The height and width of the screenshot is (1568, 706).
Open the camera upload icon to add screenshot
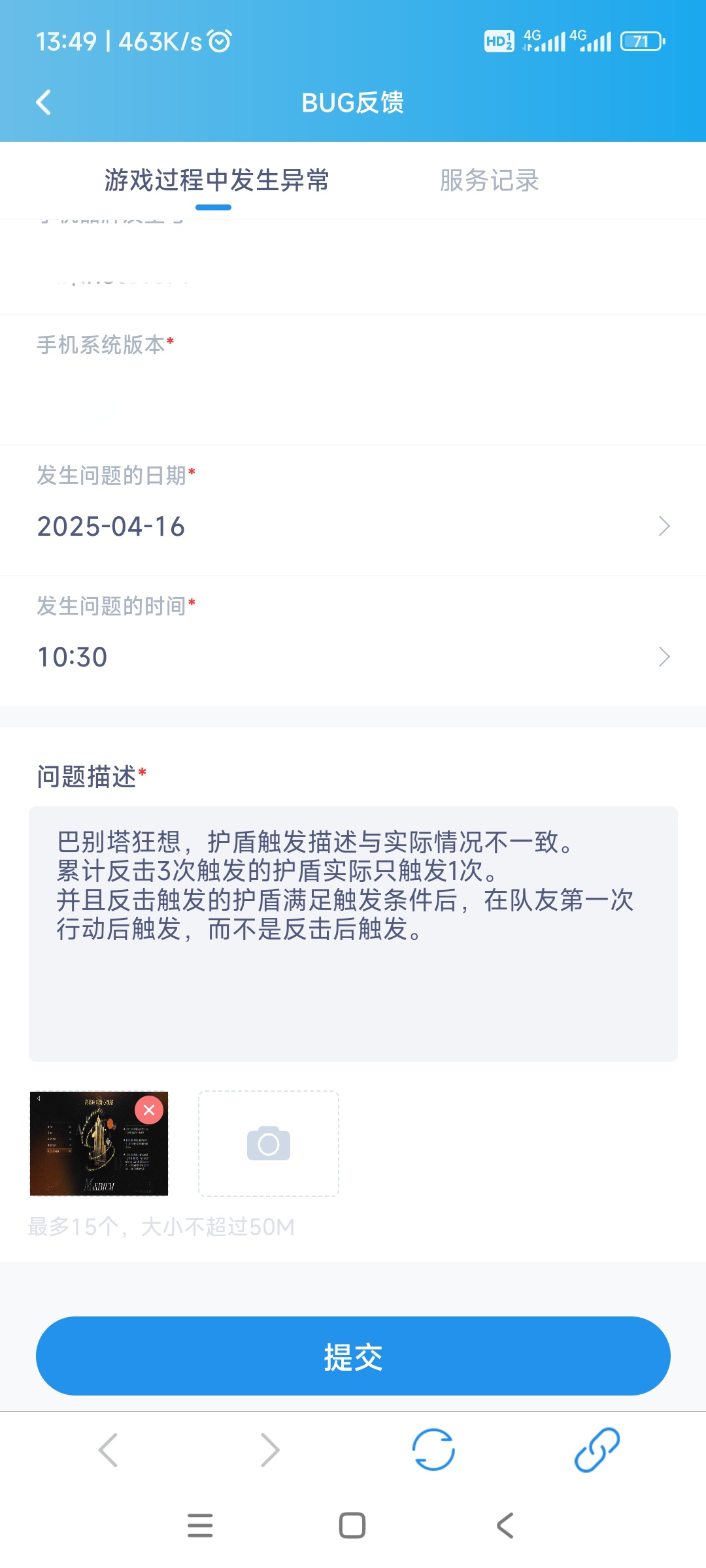(x=269, y=1144)
